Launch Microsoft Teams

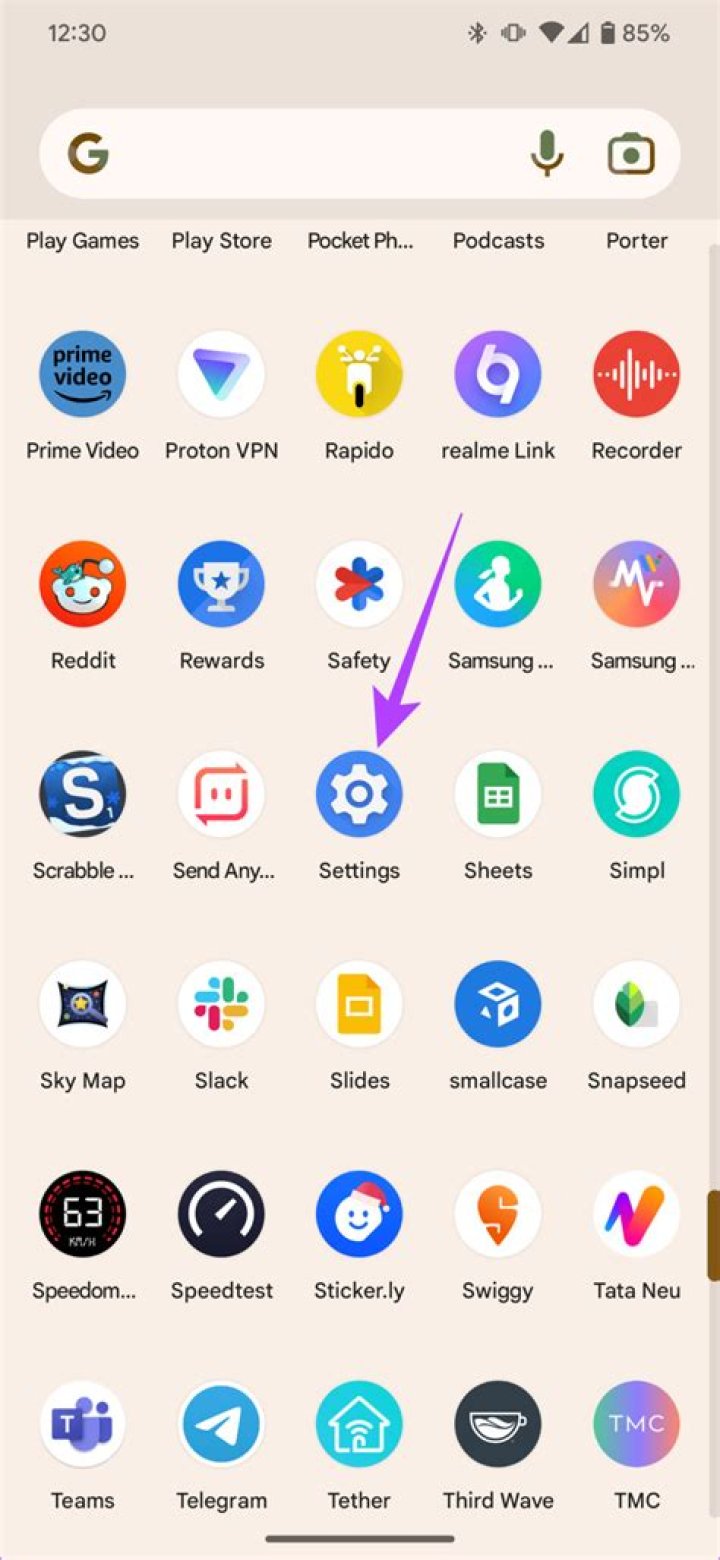click(x=82, y=1425)
